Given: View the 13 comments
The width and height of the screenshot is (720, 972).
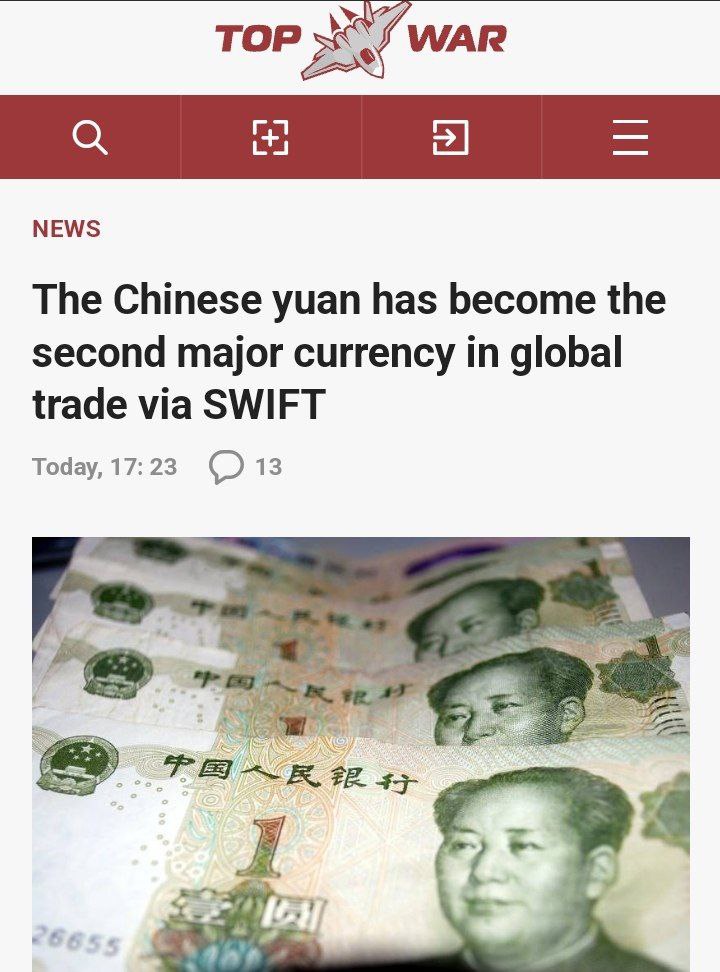Looking at the screenshot, I should point(246,467).
